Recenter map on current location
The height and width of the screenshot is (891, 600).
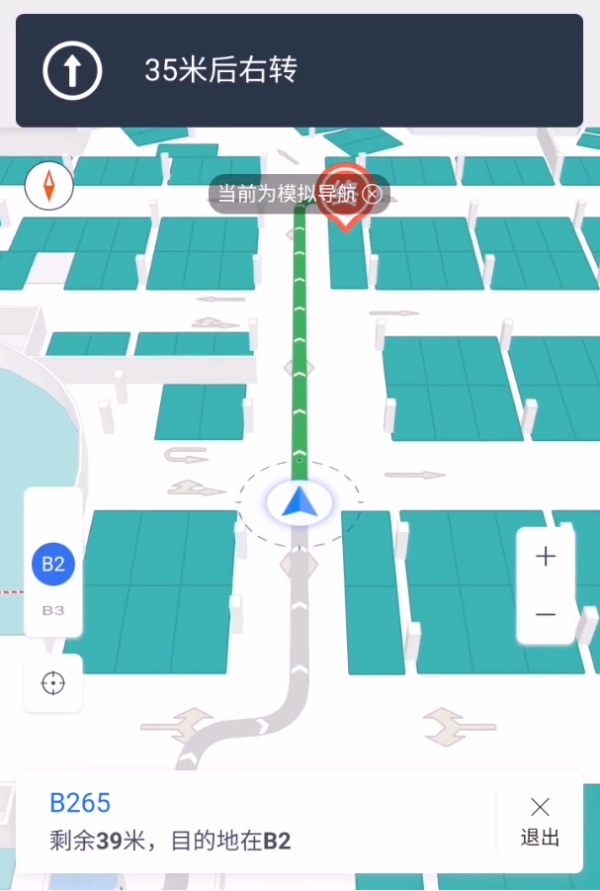(x=53, y=683)
